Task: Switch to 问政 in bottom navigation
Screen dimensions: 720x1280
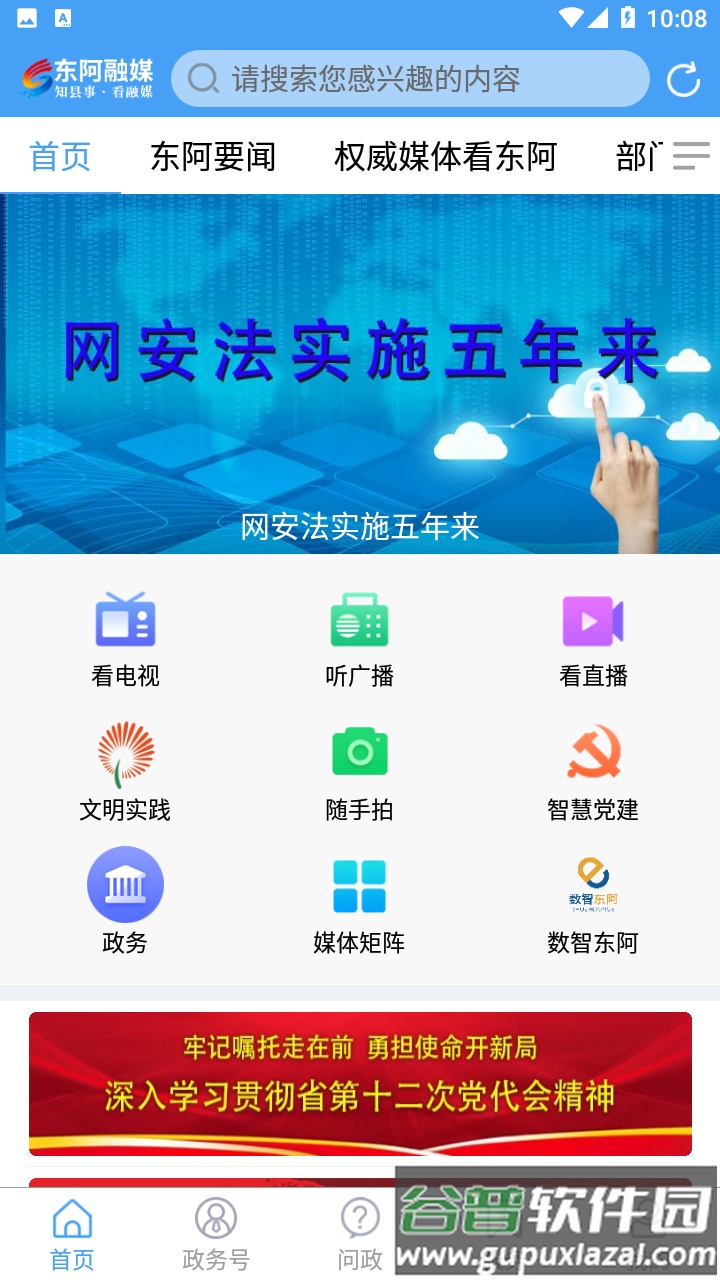Action: tap(360, 1234)
